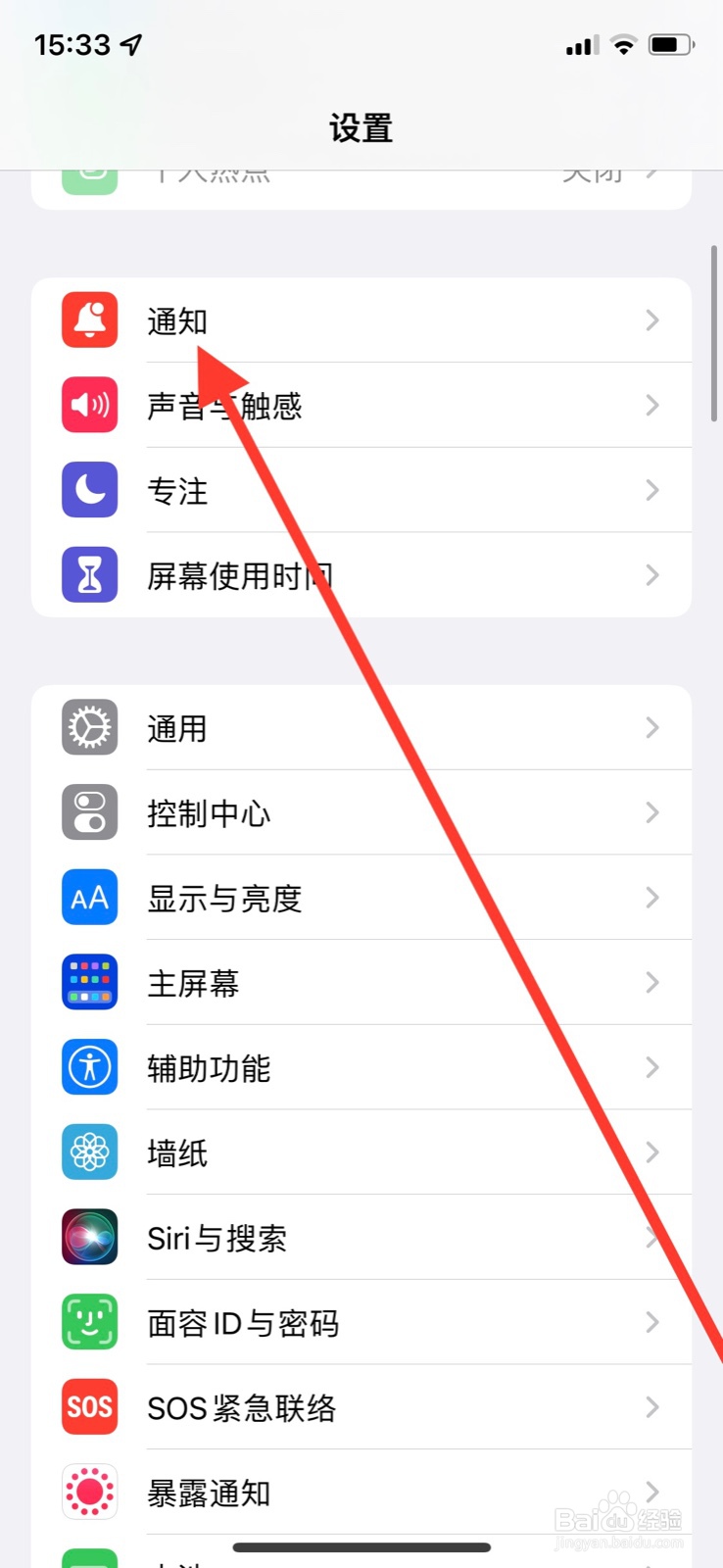Select the Wallpaper flower icon
Viewport: 723px width, 1568px height.
coord(89,1152)
